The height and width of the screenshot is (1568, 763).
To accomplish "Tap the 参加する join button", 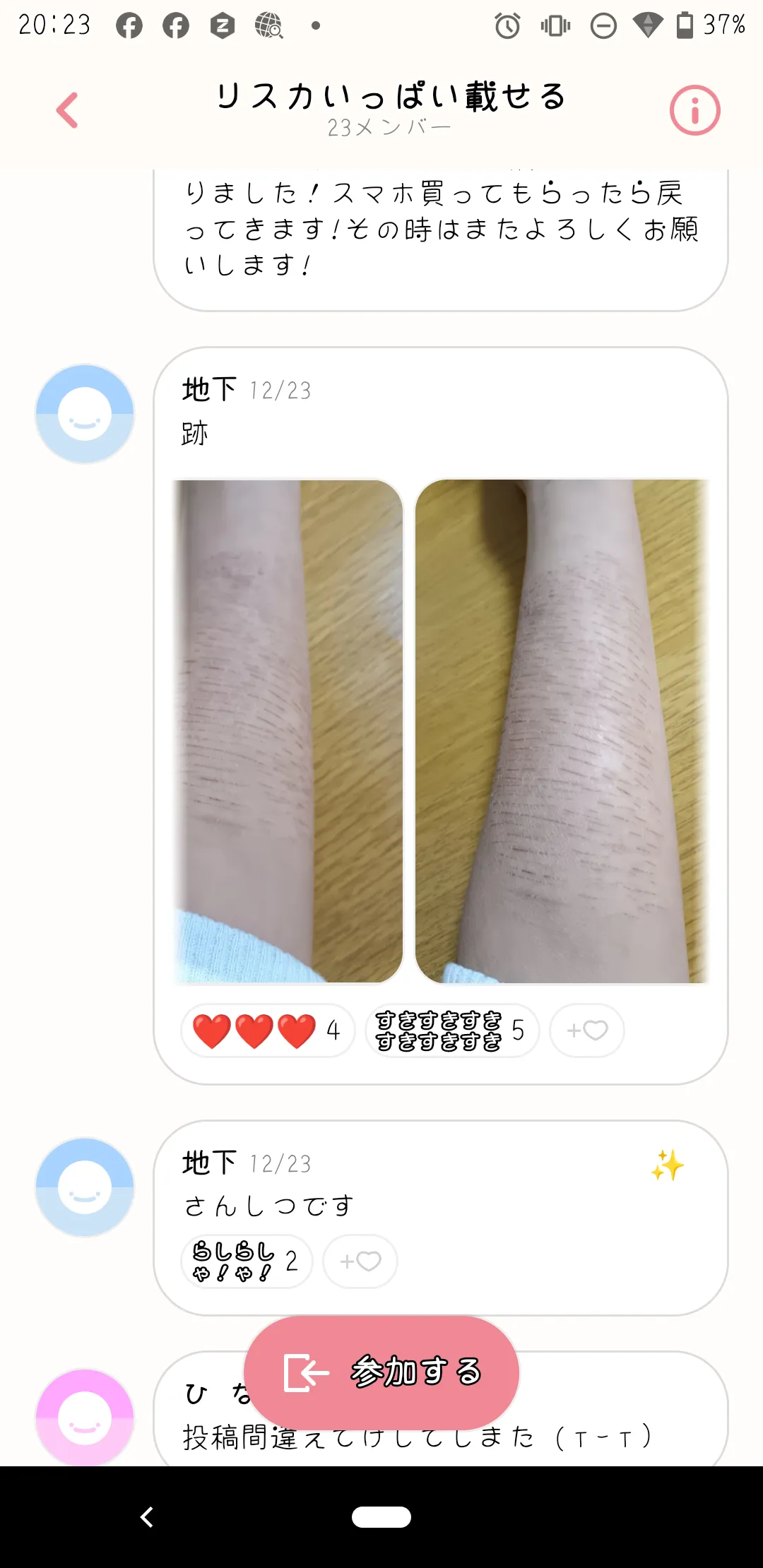I will 381,1372.
